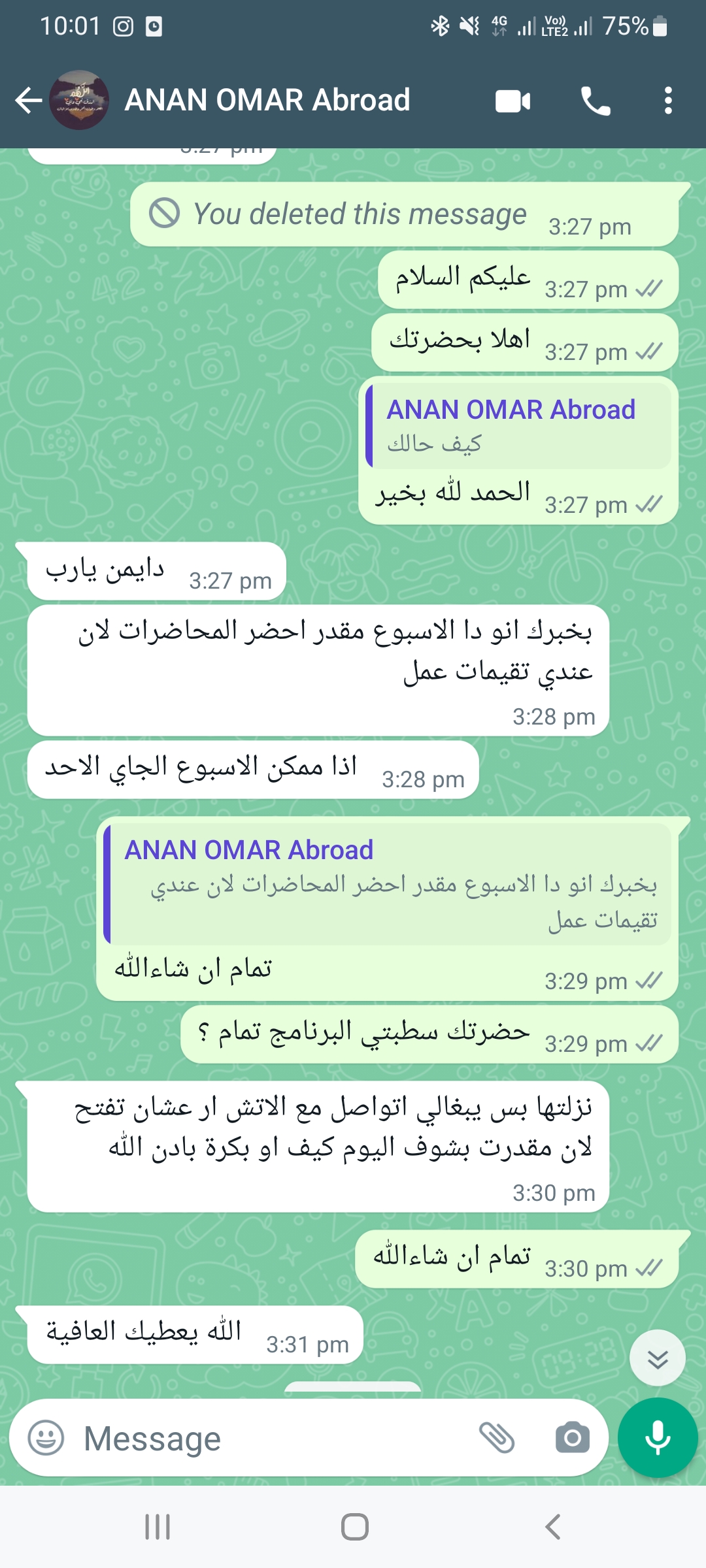Image resolution: width=706 pixels, height=1568 pixels.
Task: Open recent apps from navigation bar
Action: click(x=158, y=1527)
